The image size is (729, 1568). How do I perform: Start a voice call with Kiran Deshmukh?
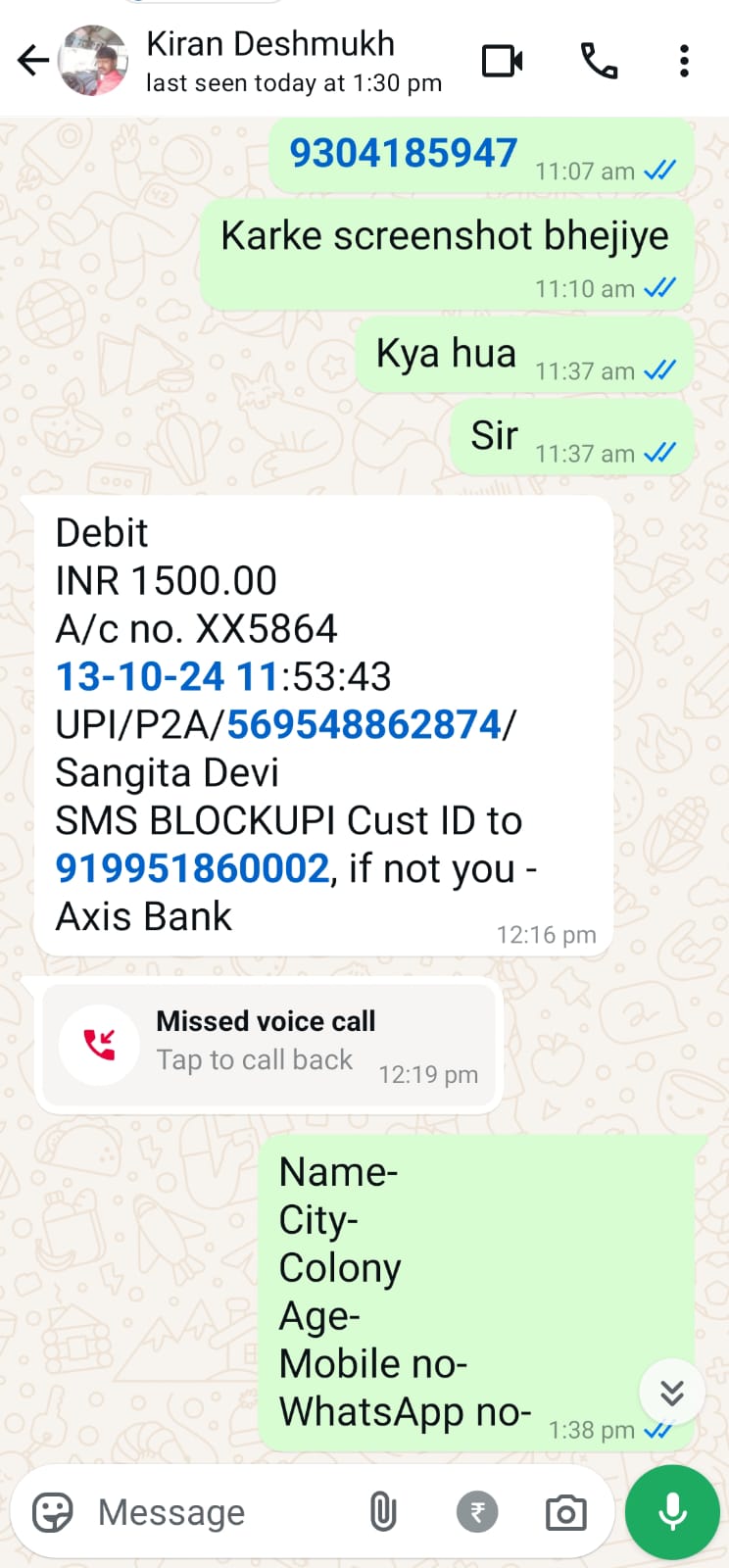(599, 61)
